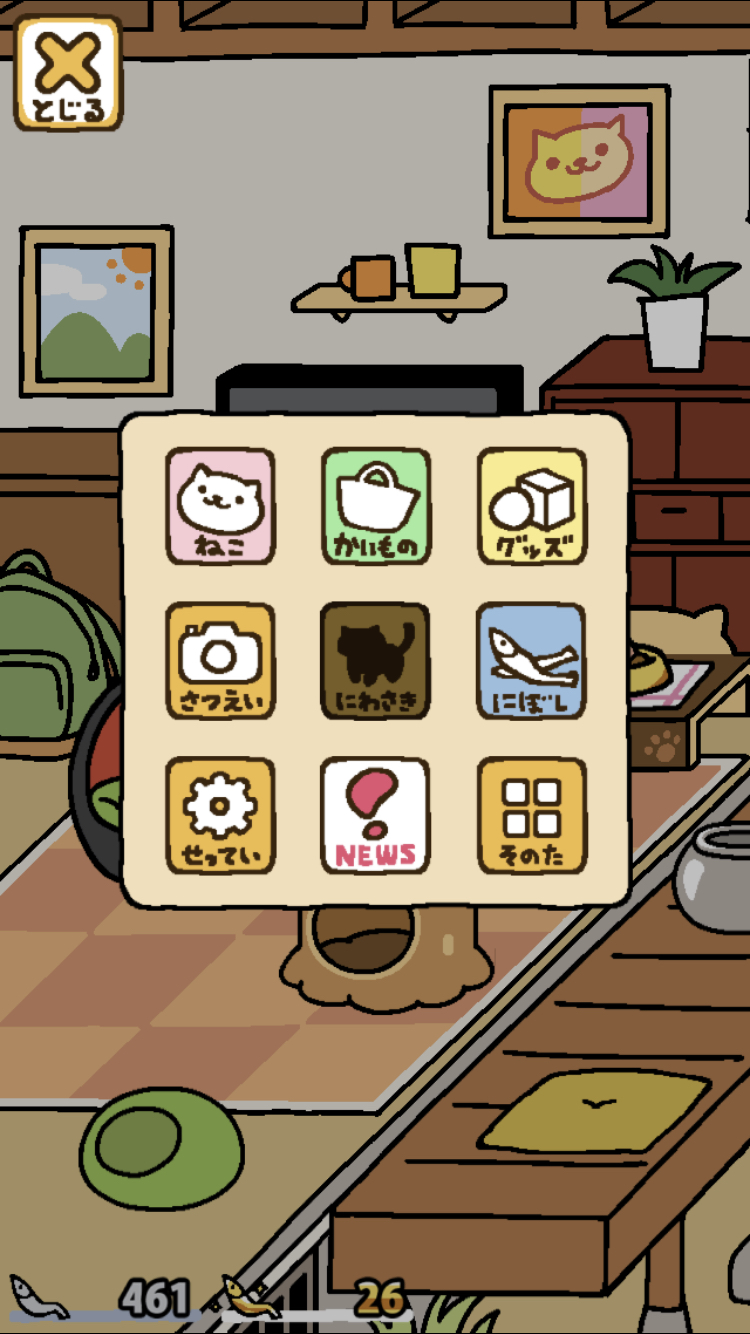Image resolution: width=750 pixels, height=1334 pixels.
Task: Open the グッズ goods list
Action: coord(532,505)
